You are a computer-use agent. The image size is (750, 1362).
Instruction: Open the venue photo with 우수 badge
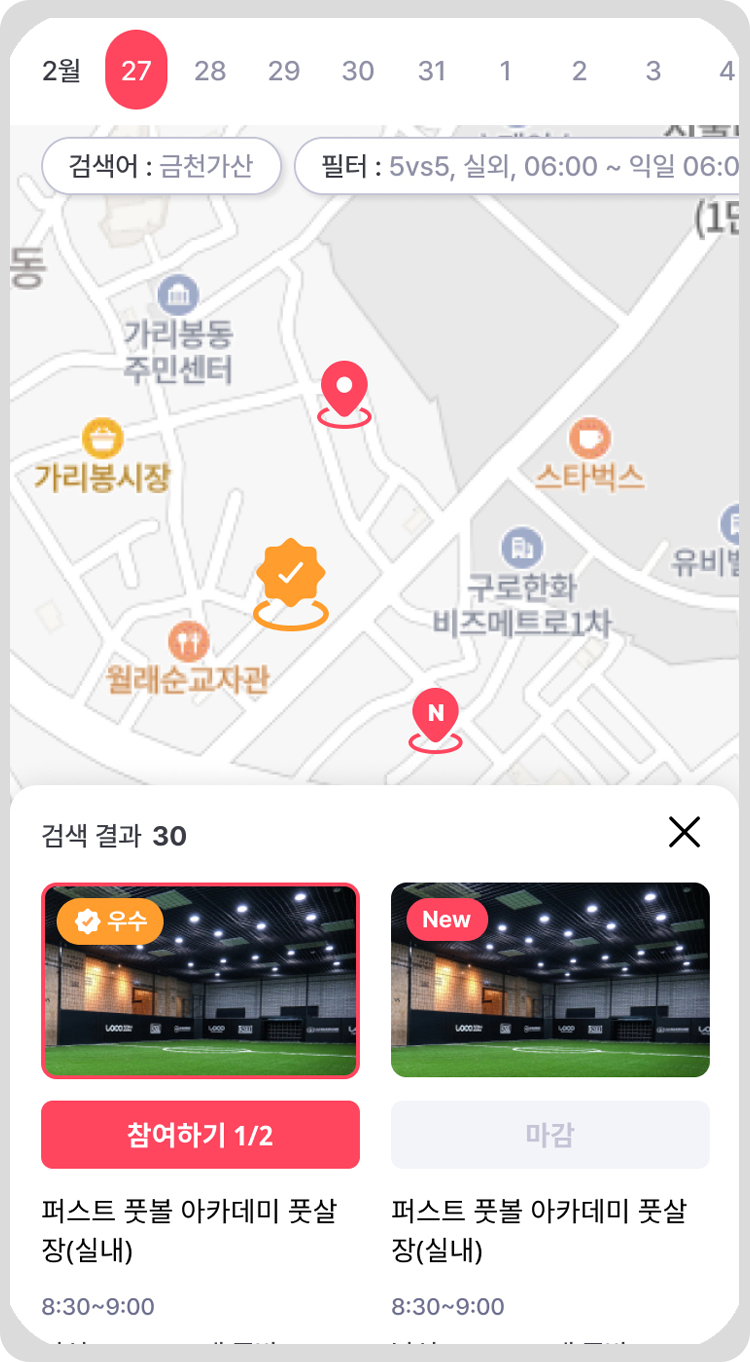pyautogui.click(x=200, y=981)
